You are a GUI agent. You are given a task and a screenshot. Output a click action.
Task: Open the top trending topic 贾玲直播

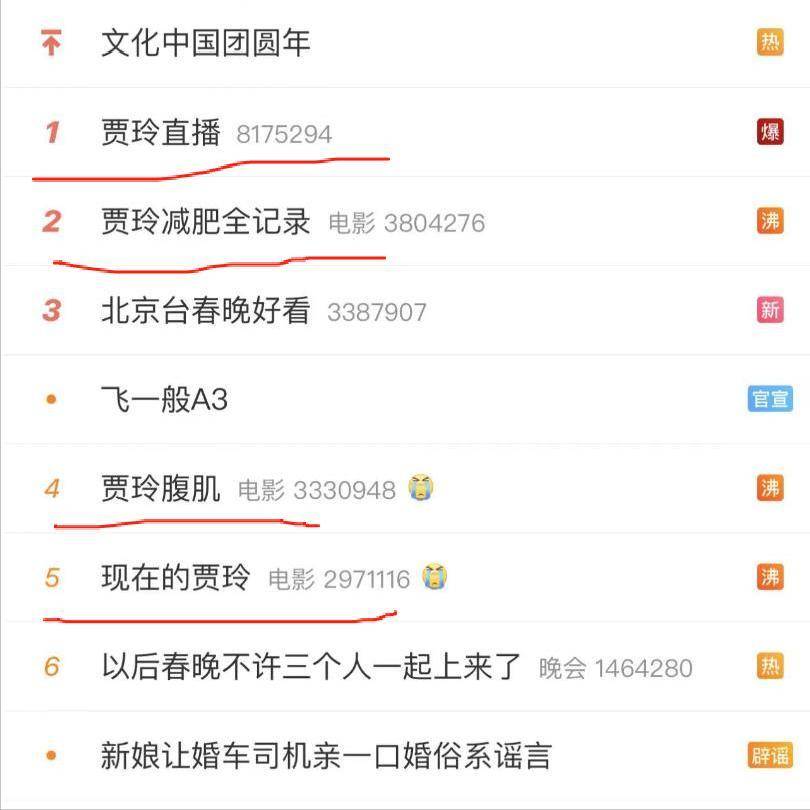[160, 132]
